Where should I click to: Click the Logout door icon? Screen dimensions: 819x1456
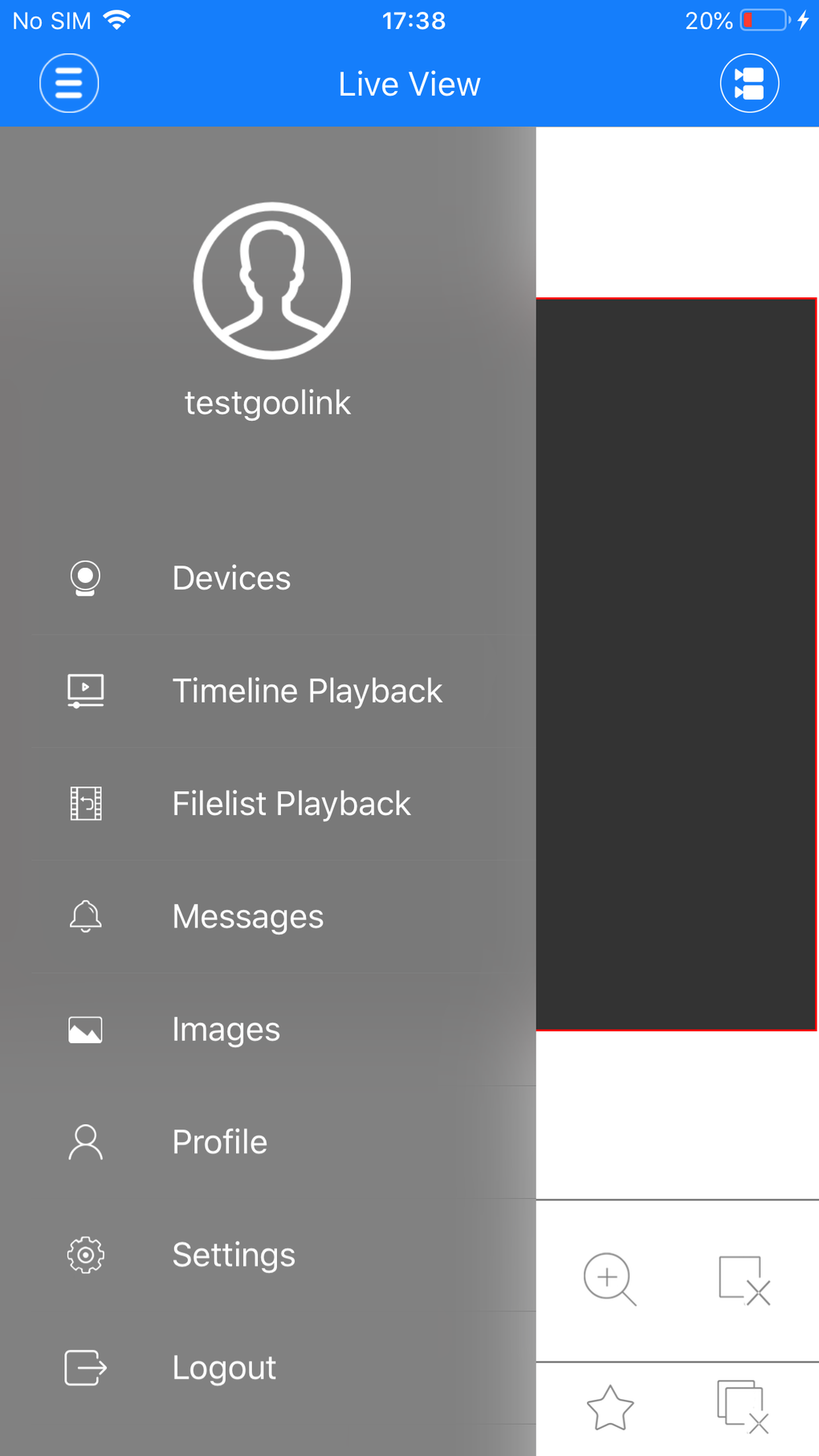coord(84,1368)
